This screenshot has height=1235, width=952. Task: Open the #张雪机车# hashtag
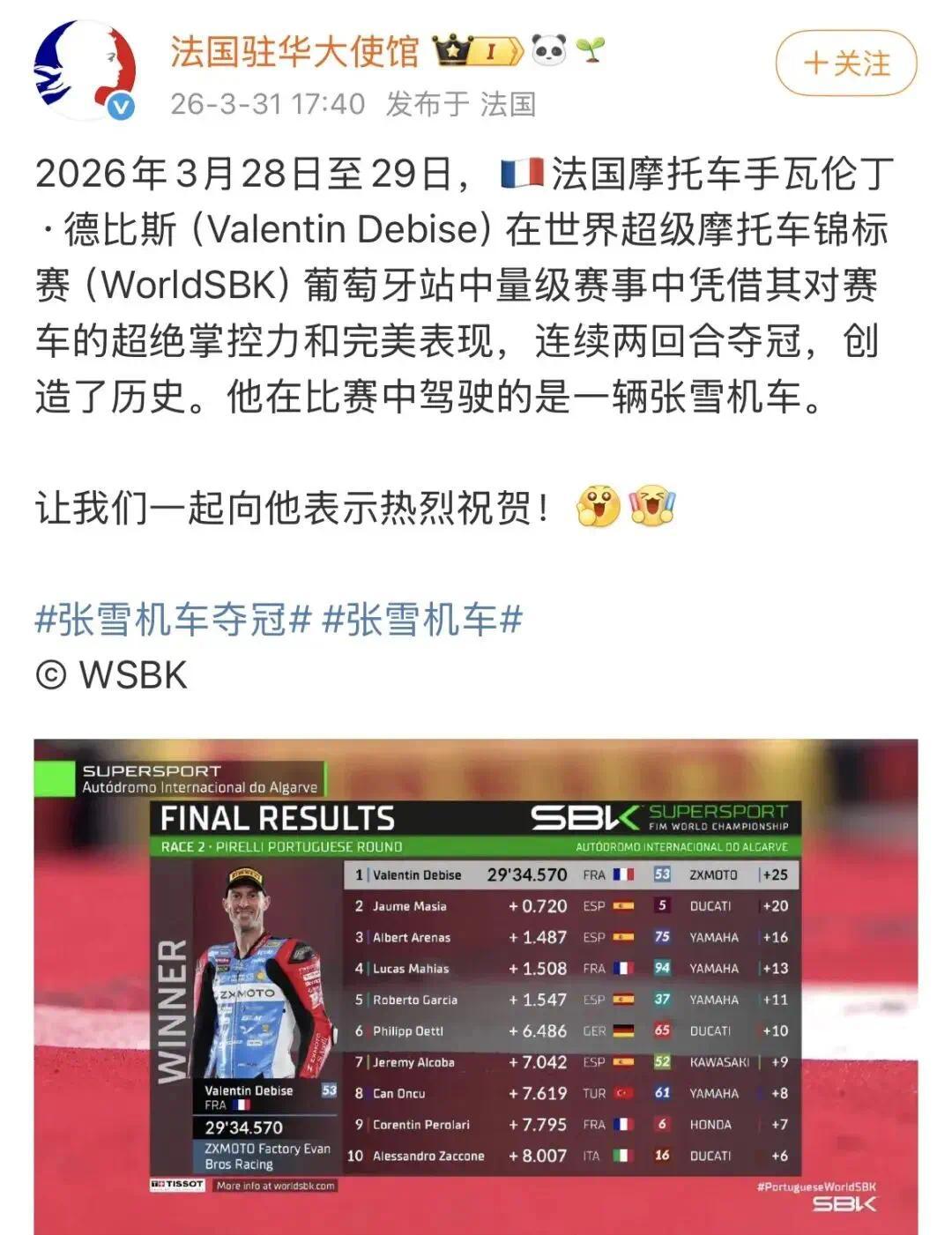(x=422, y=620)
